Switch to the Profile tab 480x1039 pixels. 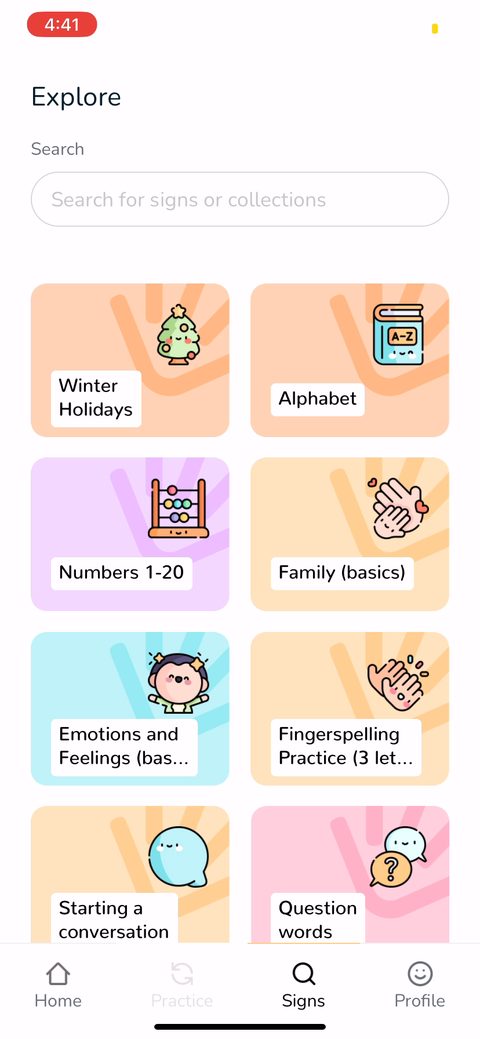click(x=420, y=985)
